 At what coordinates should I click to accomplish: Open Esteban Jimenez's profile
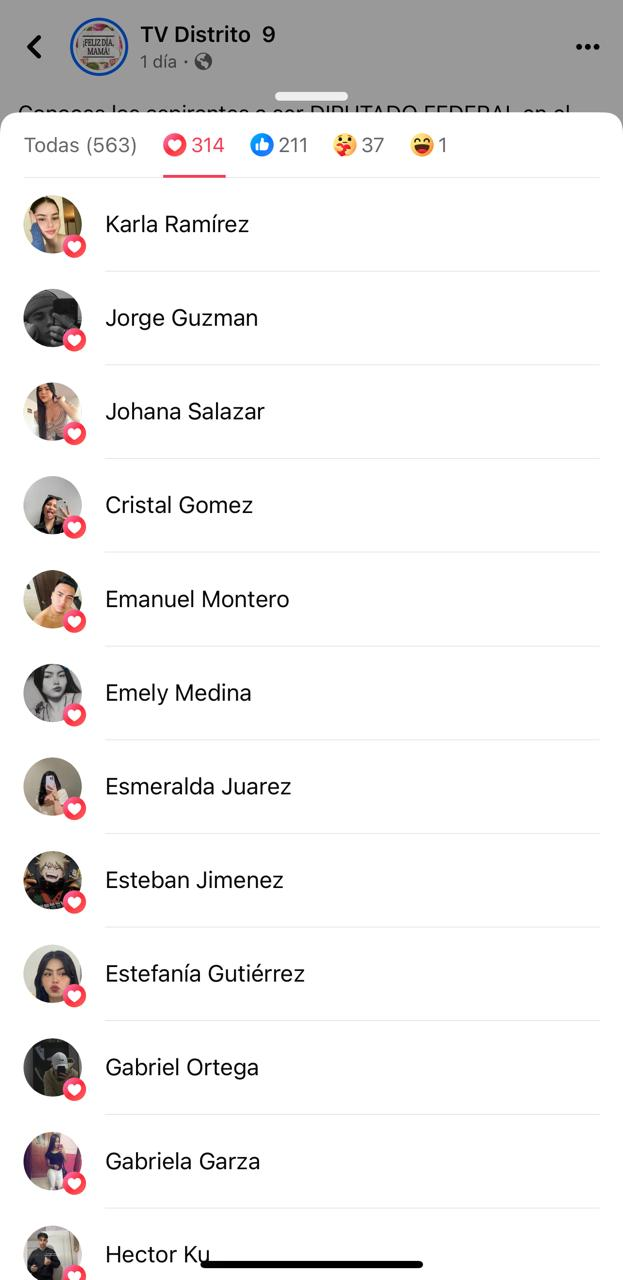click(194, 881)
